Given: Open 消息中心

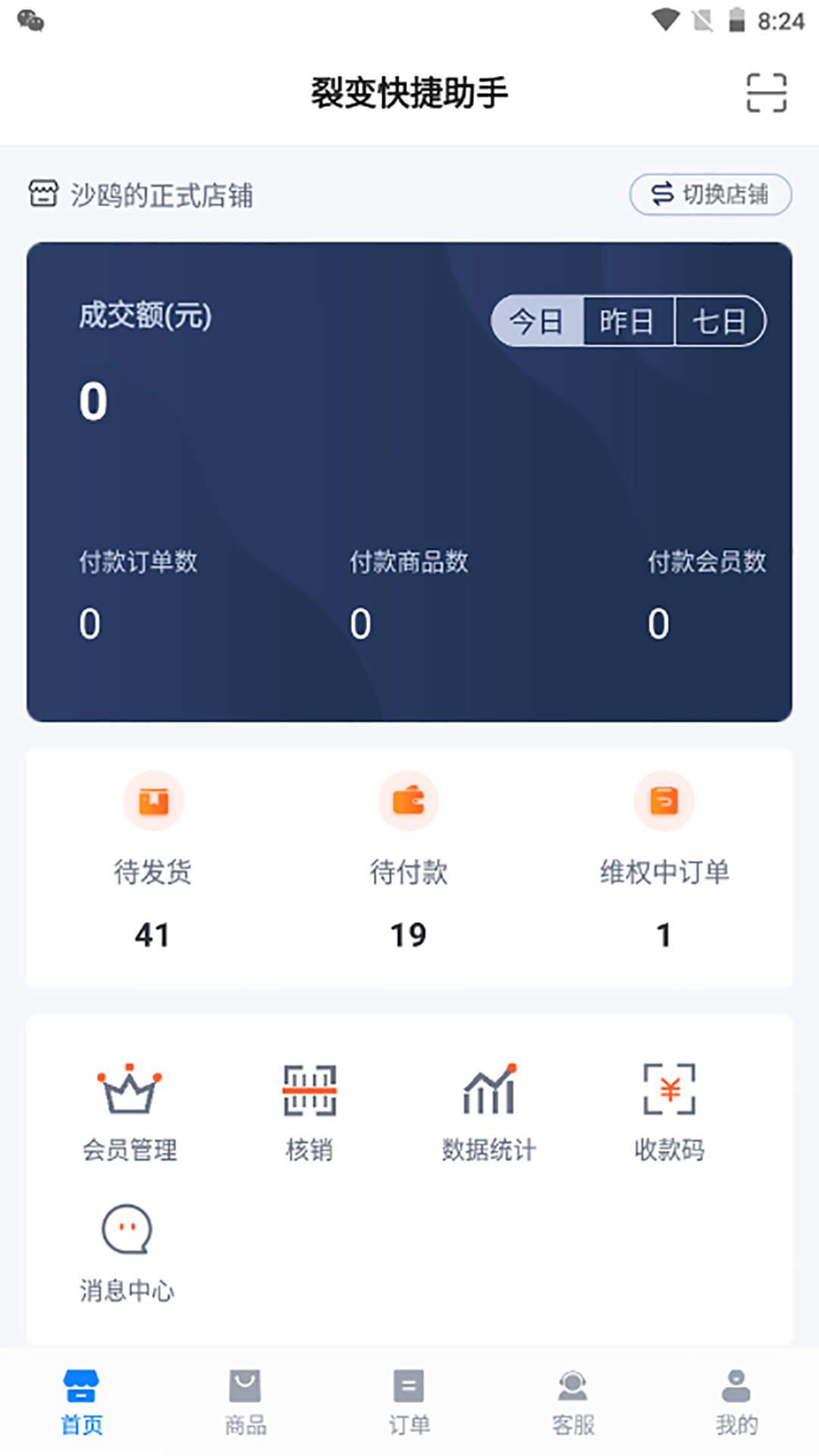Looking at the screenshot, I should [127, 1253].
